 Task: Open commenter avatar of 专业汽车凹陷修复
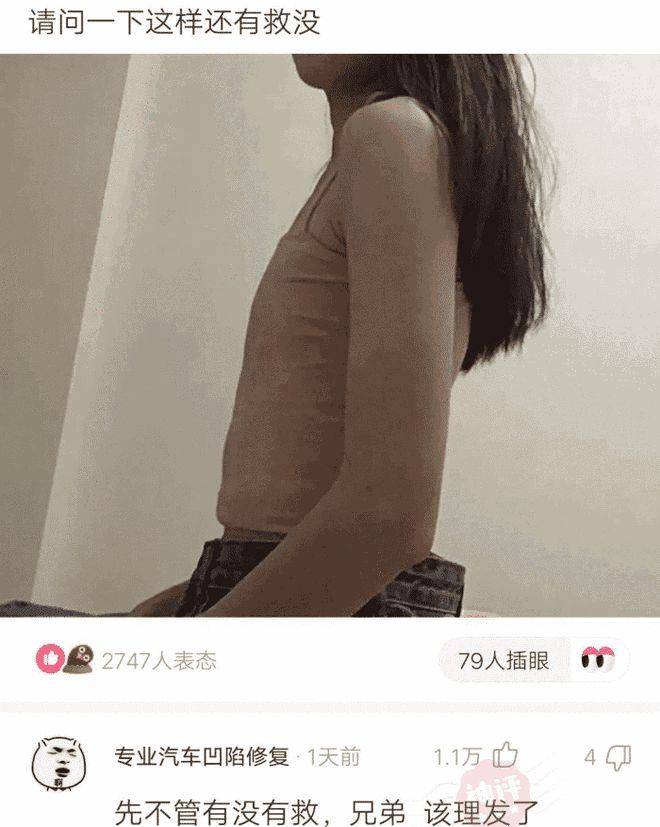point(58,763)
